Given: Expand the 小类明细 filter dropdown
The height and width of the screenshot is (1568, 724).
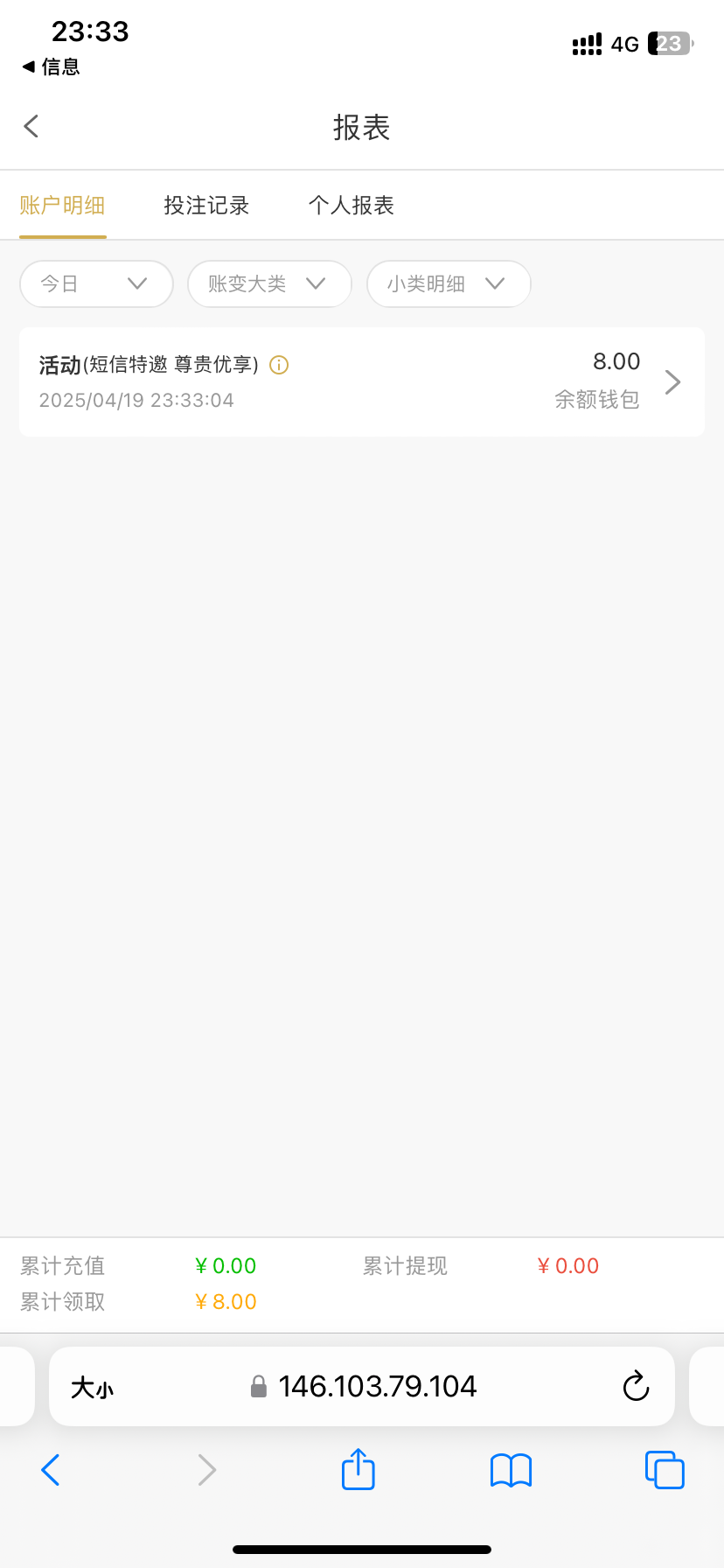Looking at the screenshot, I should coord(449,283).
